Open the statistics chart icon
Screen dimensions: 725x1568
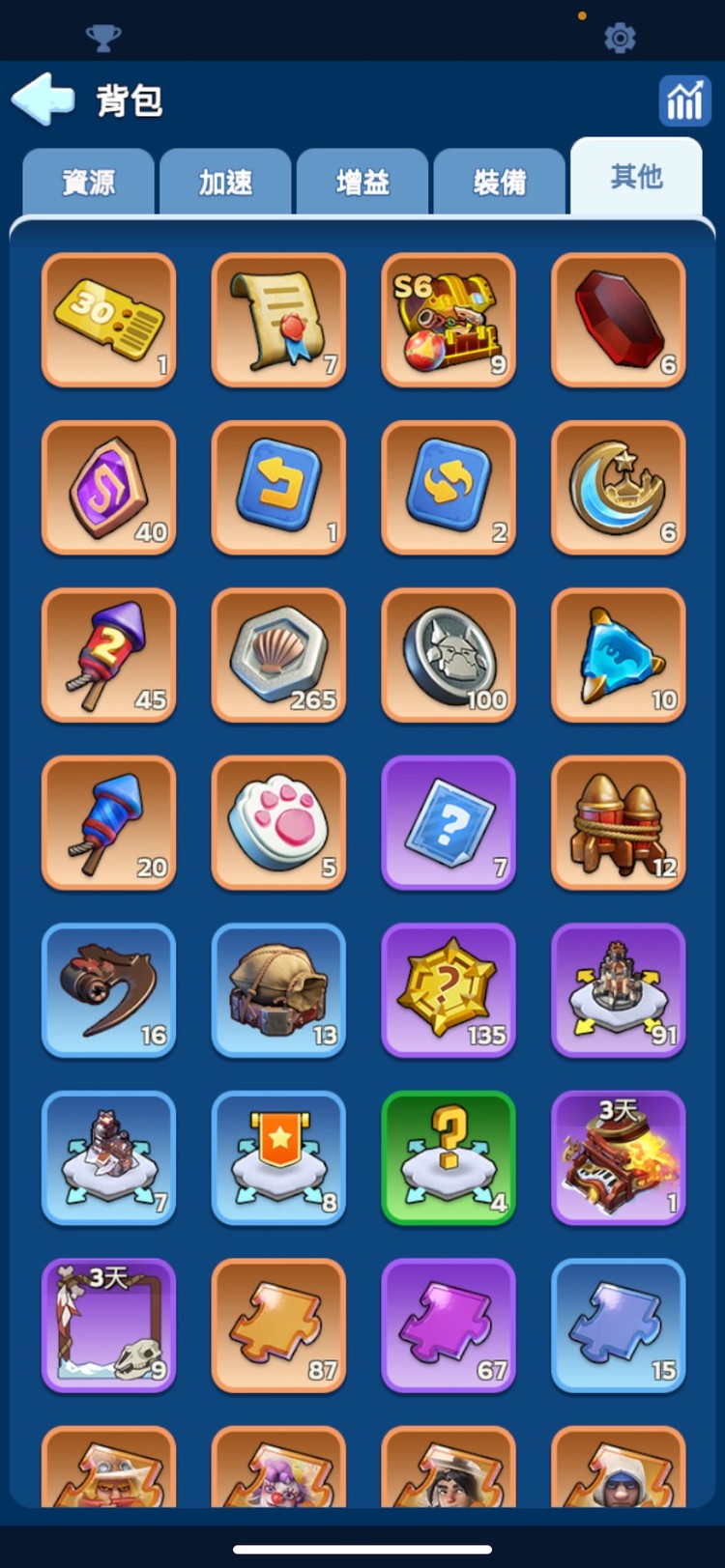tap(684, 100)
